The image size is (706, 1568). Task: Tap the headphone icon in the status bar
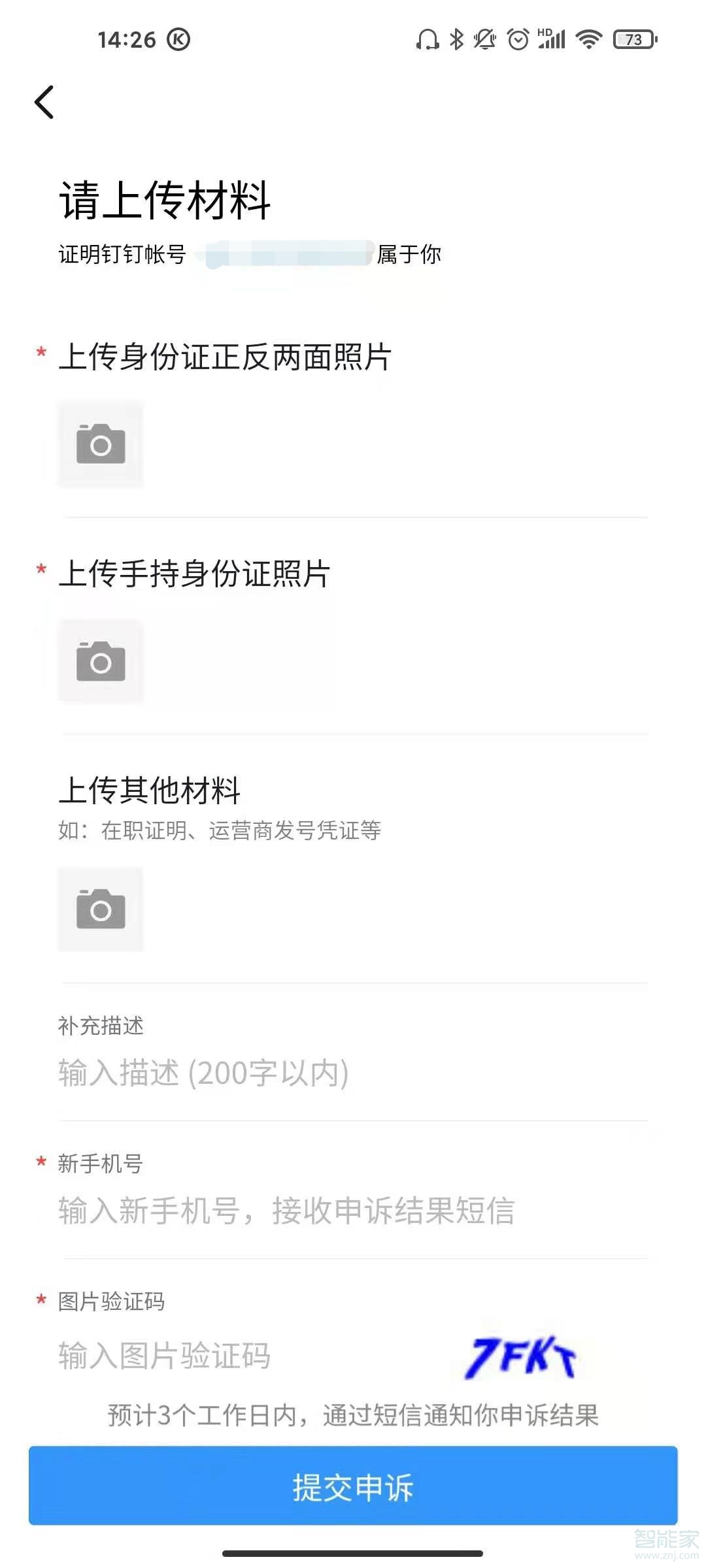click(426, 39)
